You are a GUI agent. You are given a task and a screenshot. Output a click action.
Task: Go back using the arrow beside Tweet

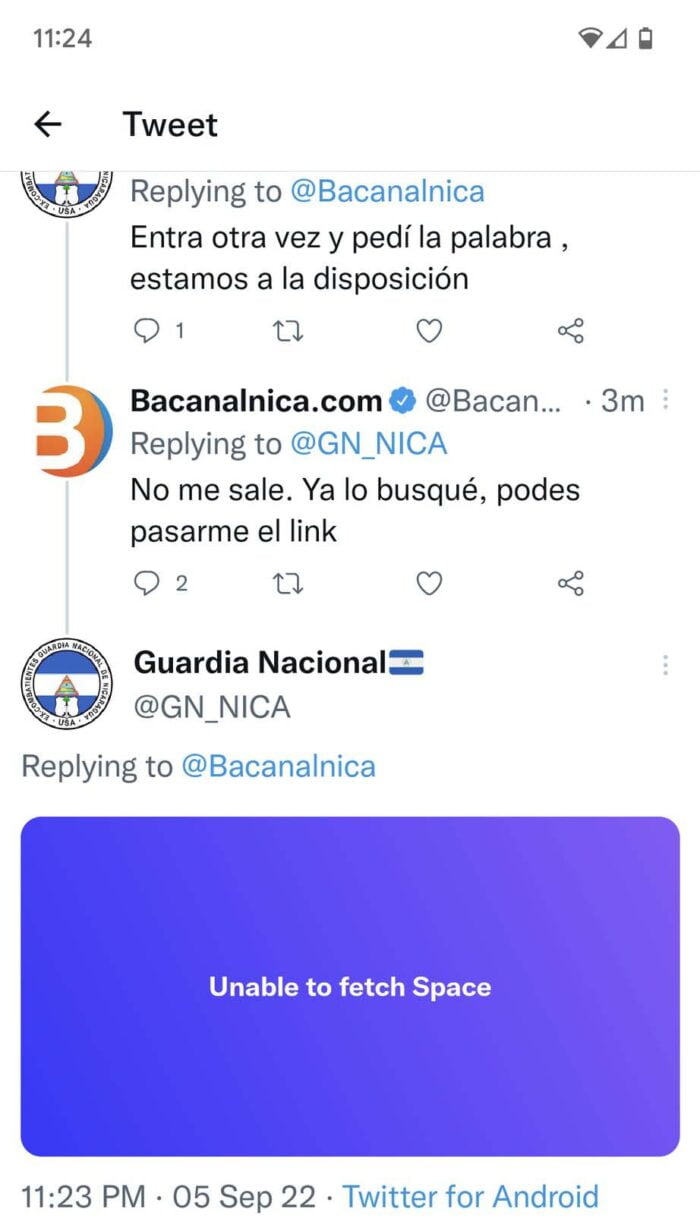48,124
